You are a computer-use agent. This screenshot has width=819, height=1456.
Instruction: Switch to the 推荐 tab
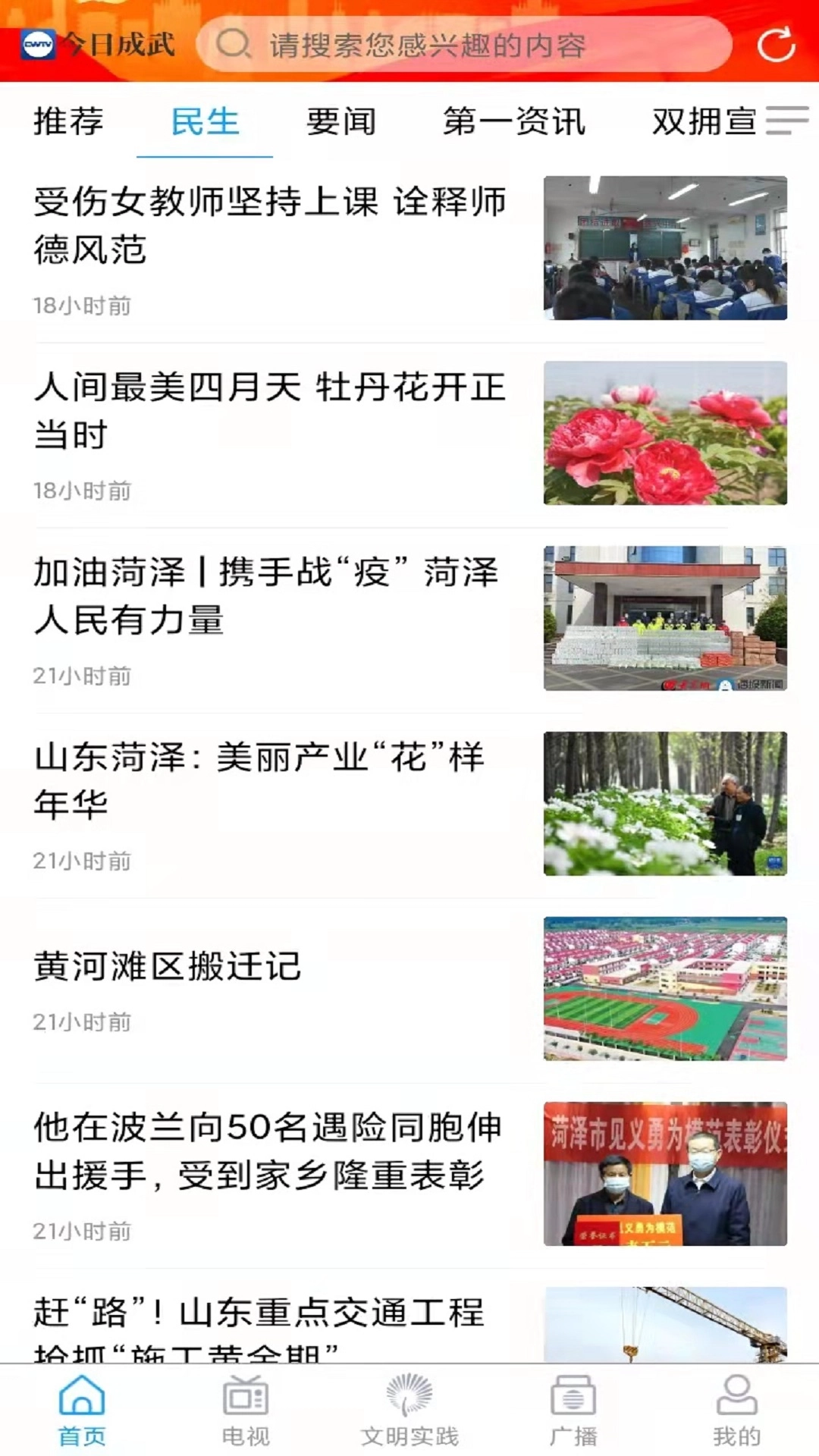click(x=68, y=122)
